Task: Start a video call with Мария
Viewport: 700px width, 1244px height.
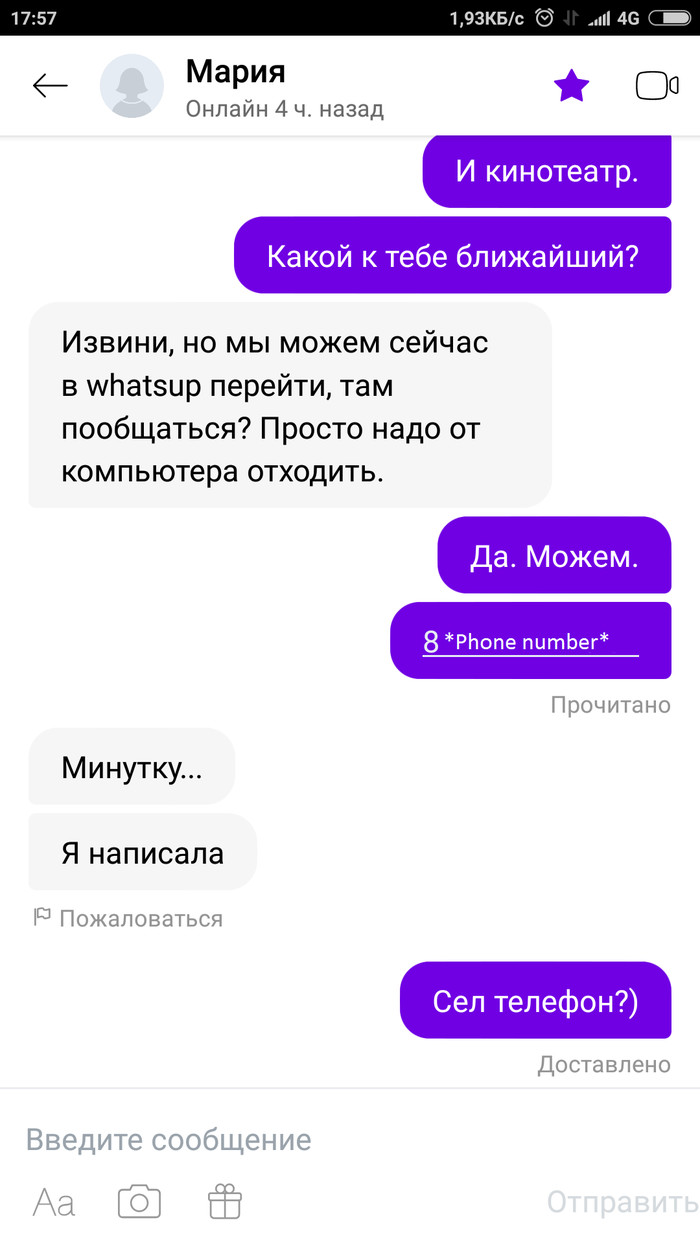Action: [x=657, y=86]
